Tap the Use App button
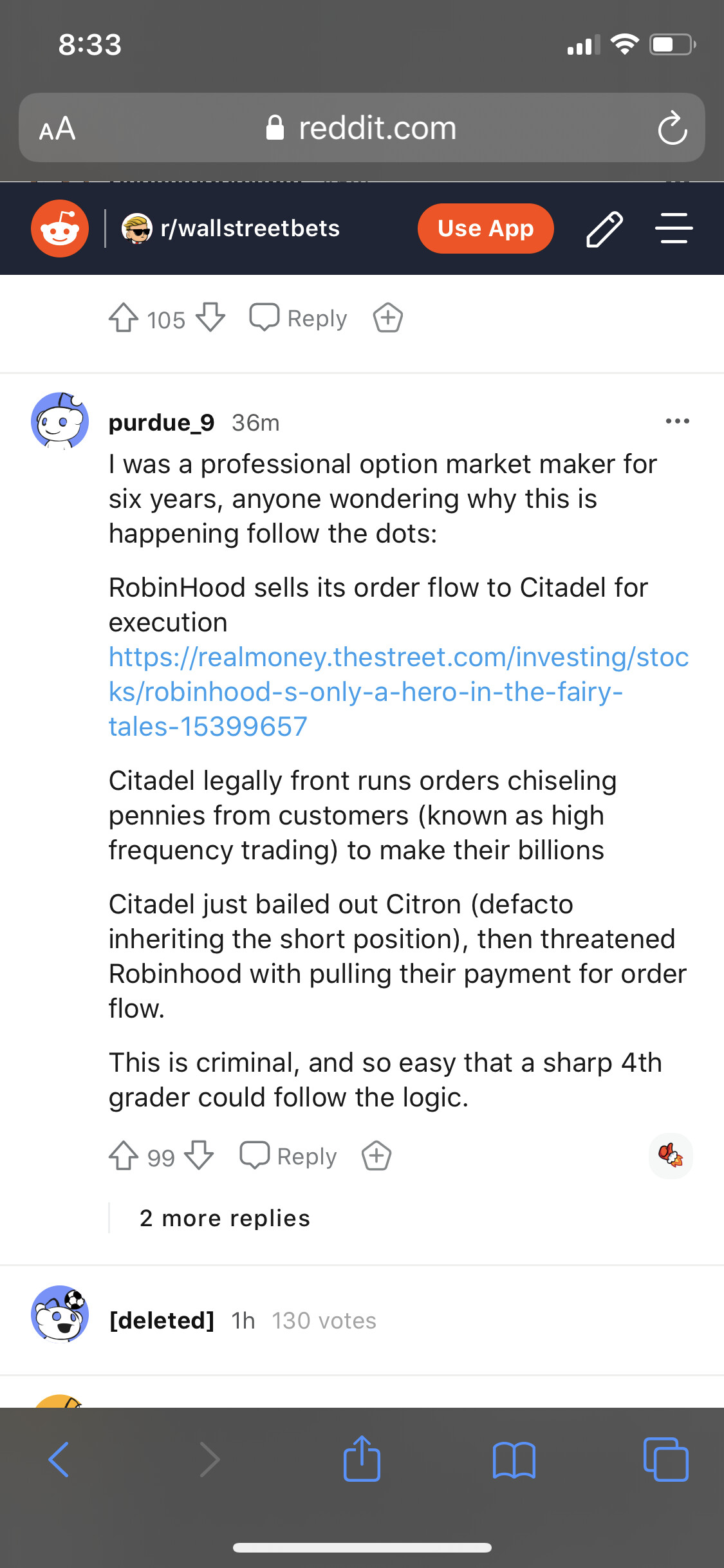 tap(485, 229)
